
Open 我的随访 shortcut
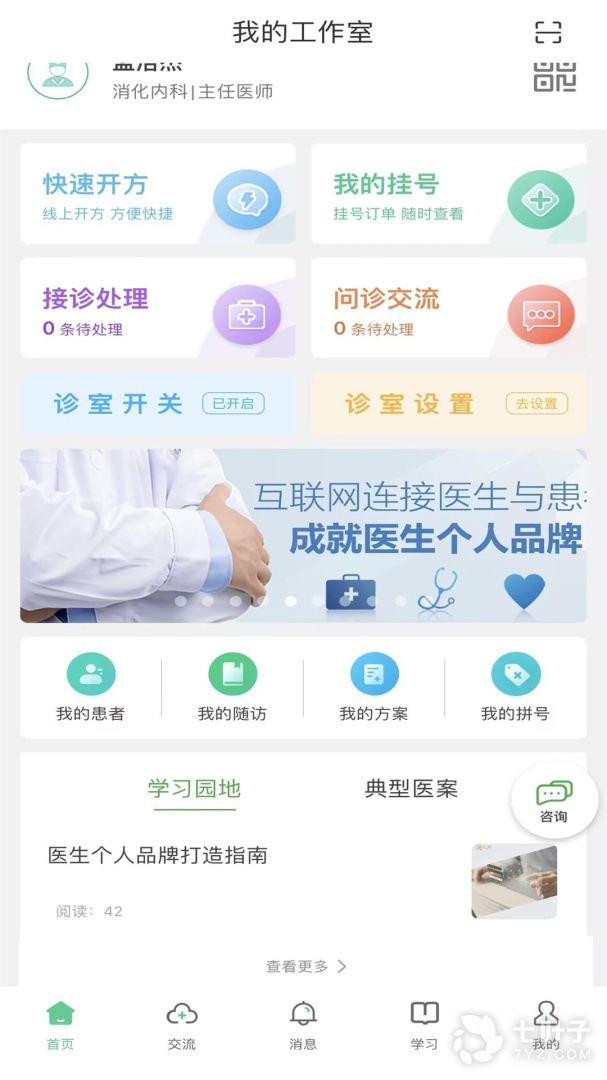232,688
